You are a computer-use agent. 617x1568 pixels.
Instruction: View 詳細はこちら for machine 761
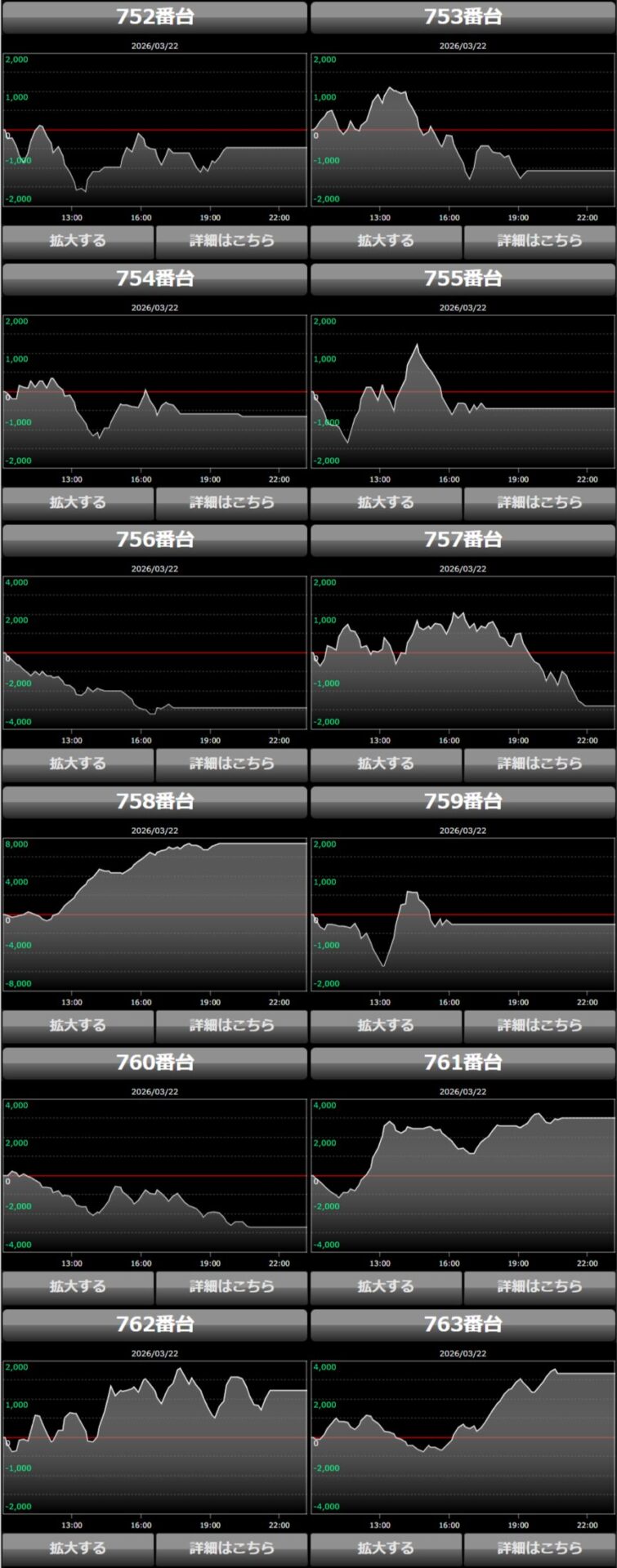(539, 1286)
